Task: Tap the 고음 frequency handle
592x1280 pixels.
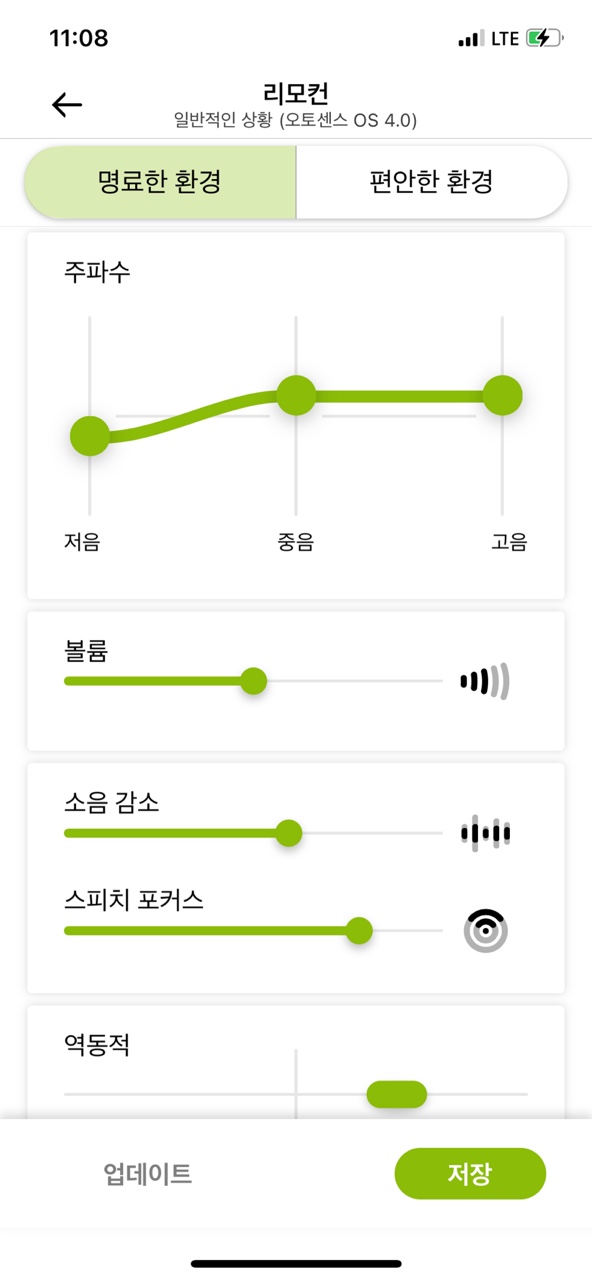Action: click(502, 395)
